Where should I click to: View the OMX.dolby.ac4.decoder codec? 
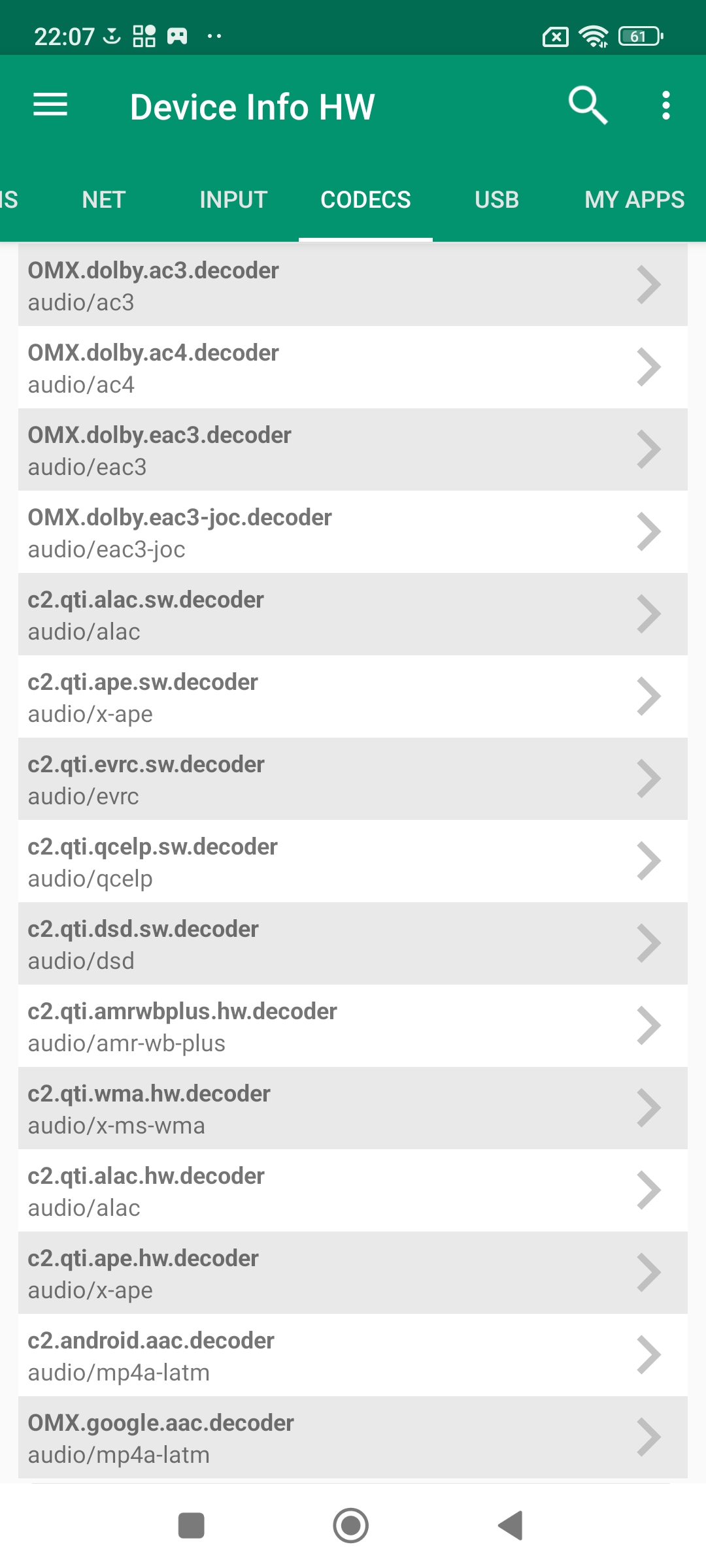353,368
